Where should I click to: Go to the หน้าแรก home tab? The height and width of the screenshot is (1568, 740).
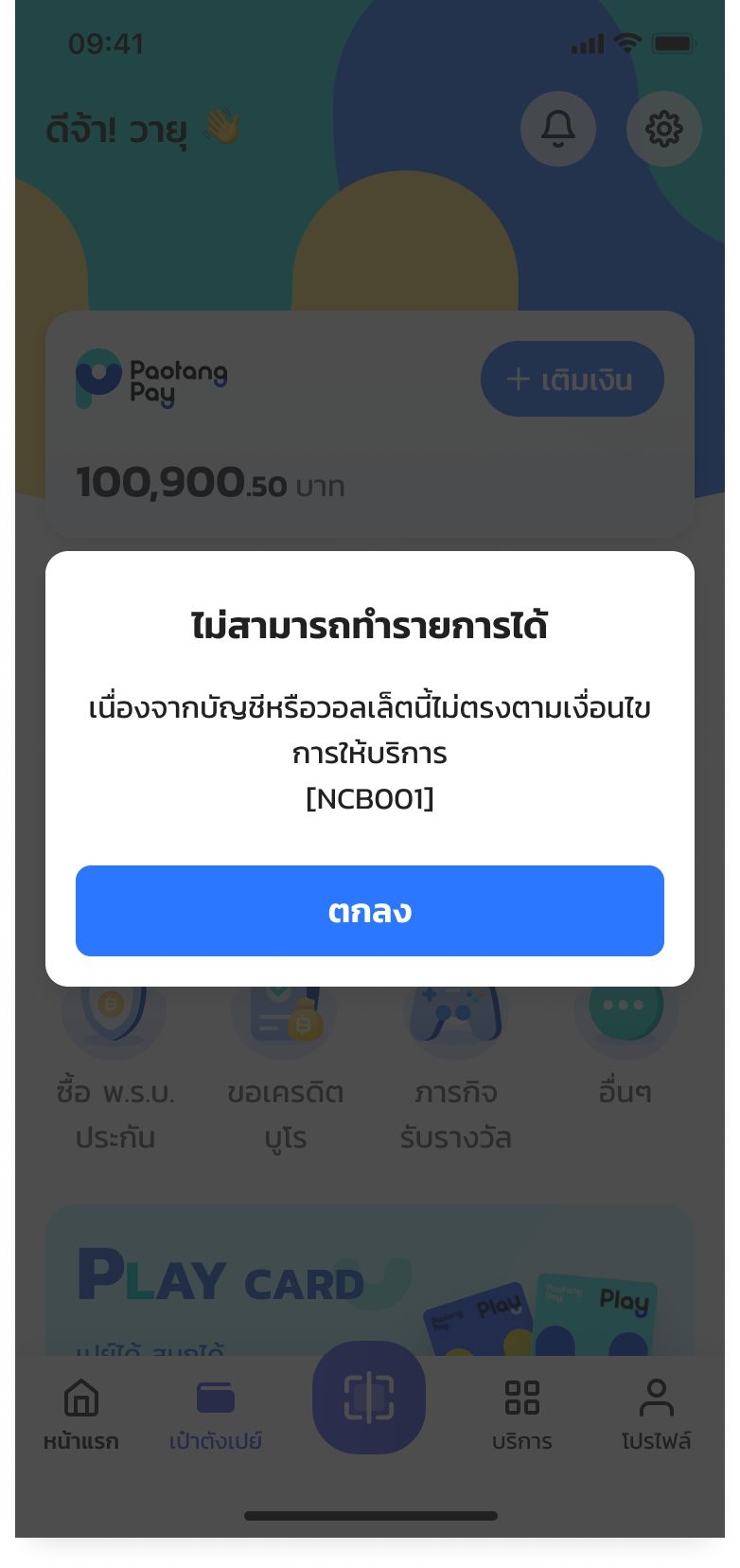pyautogui.click(x=81, y=1415)
